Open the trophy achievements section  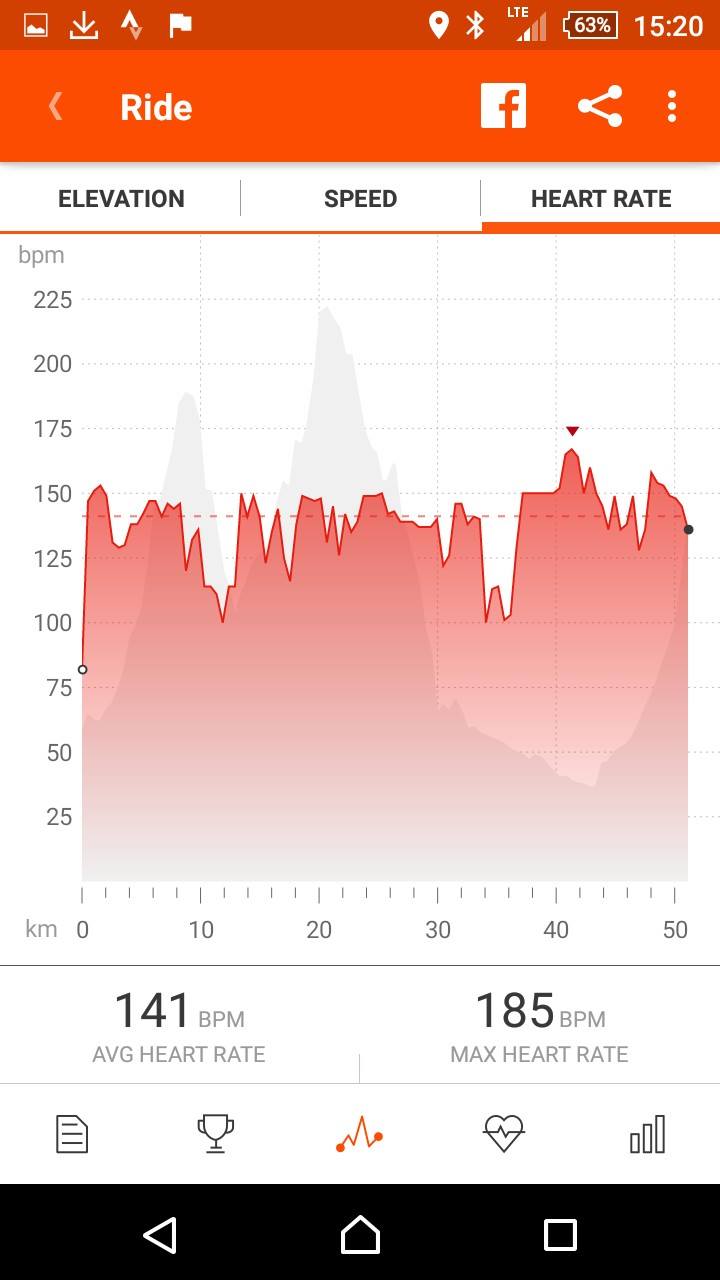click(x=216, y=1135)
